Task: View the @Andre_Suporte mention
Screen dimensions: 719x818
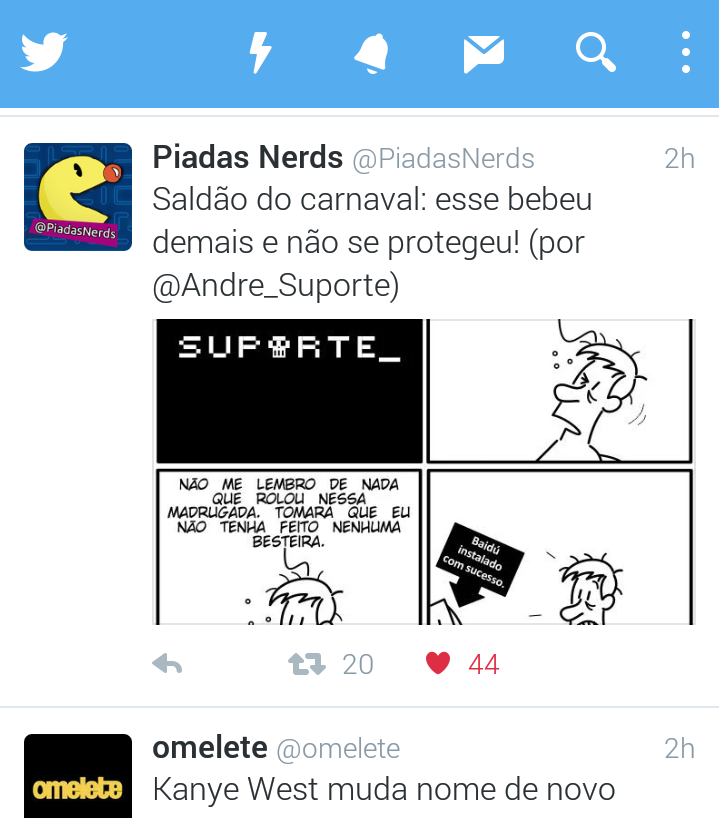Action: (276, 287)
